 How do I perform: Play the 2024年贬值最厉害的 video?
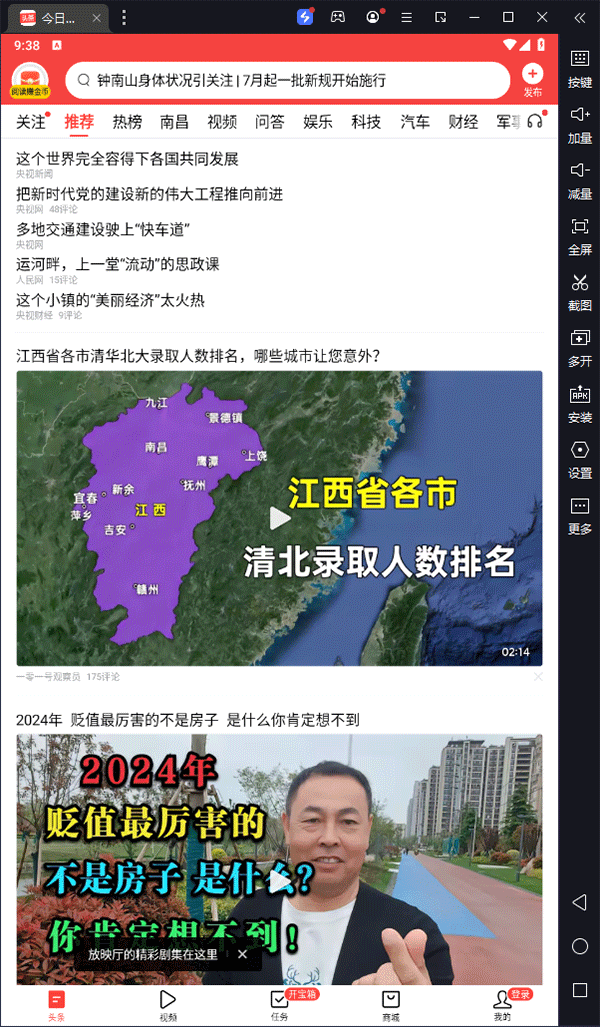[x=279, y=880]
